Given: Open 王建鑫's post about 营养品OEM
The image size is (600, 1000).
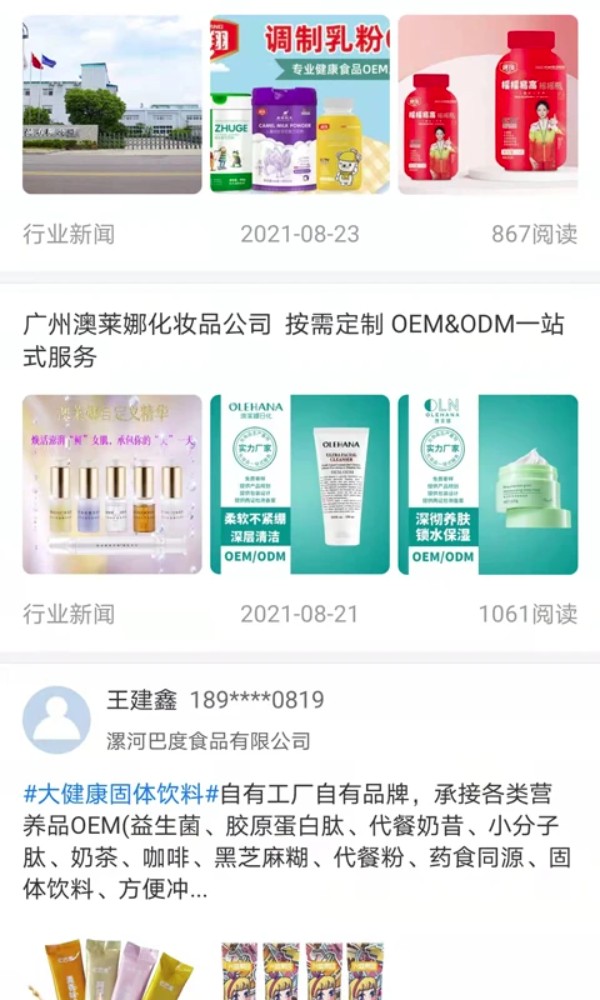Looking at the screenshot, I should click(x=300, y=842).
